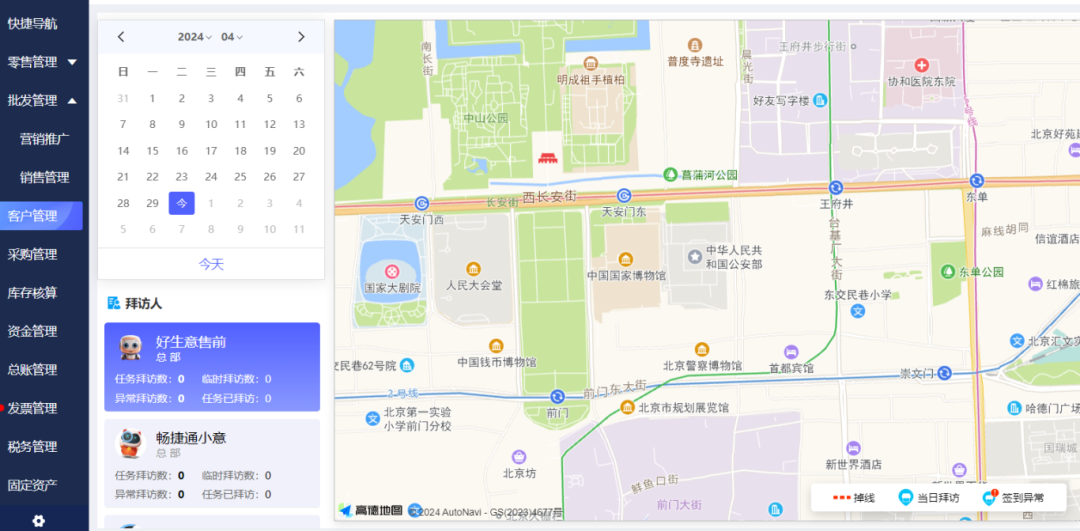Jump to today via 今天 link
Image resolution: width=1080 pixels, height=531 pixels.
(211, 264)
